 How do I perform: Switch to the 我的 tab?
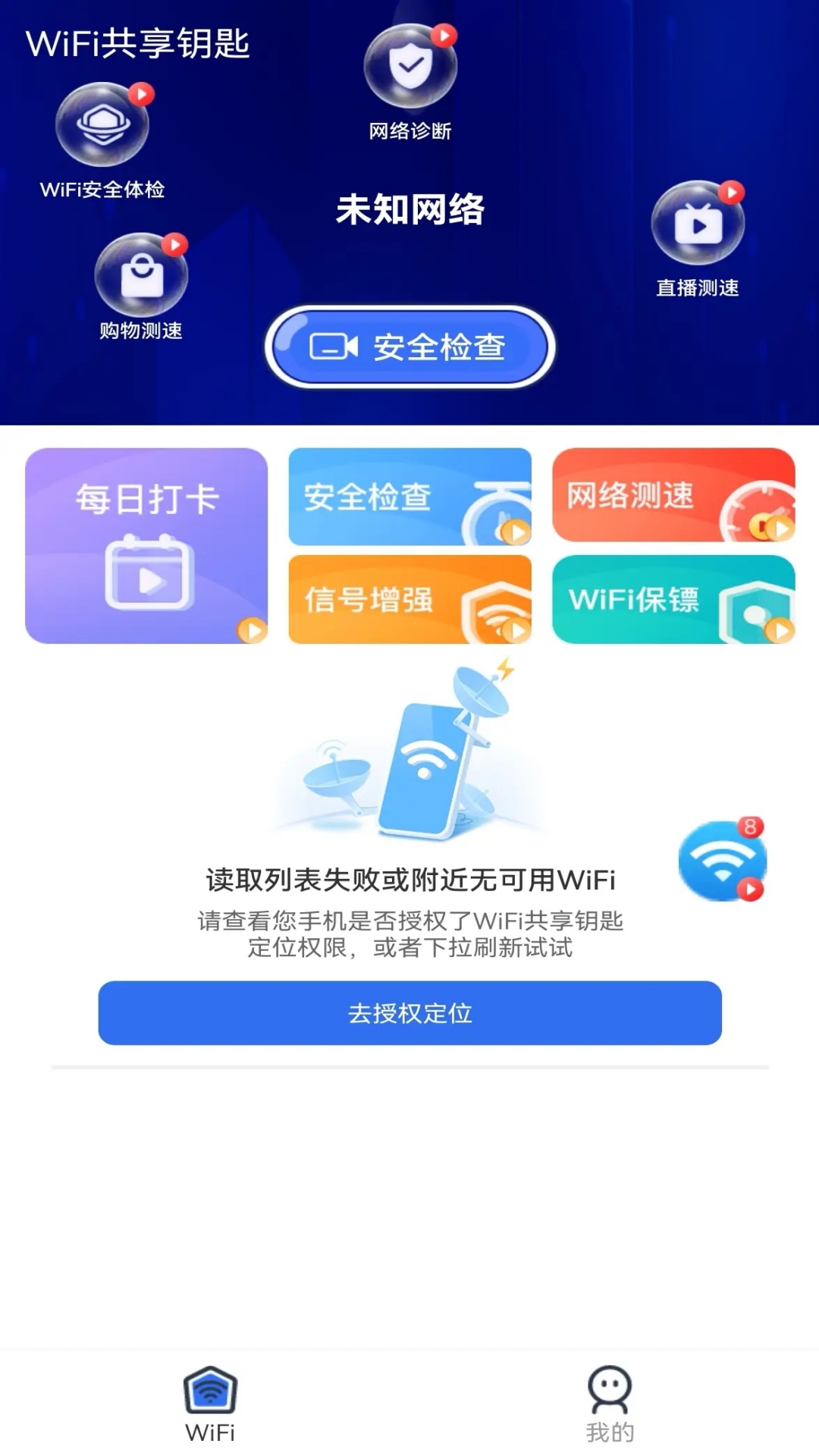[610, 1403]
